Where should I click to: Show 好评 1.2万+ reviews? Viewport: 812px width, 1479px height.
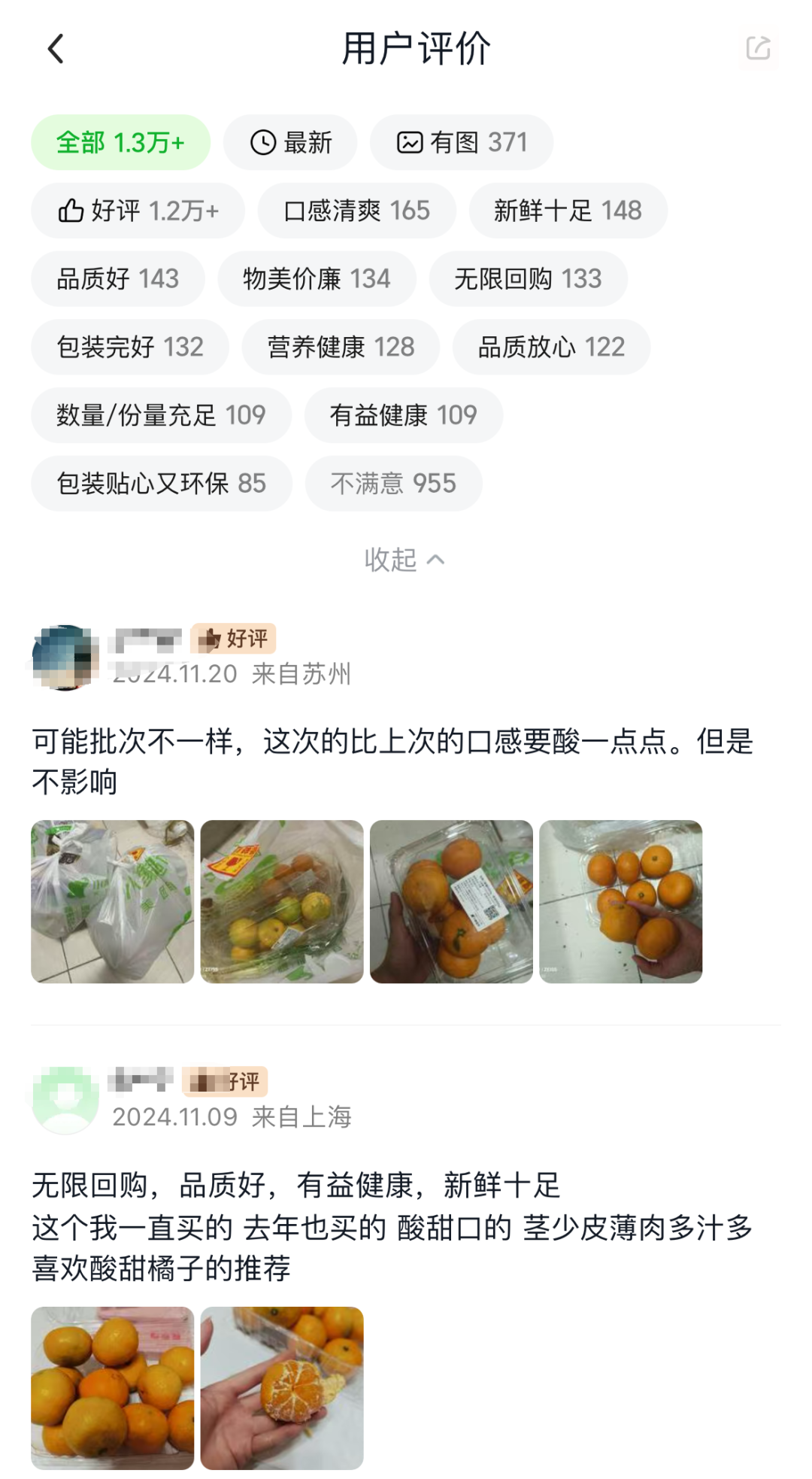(138, 211)
